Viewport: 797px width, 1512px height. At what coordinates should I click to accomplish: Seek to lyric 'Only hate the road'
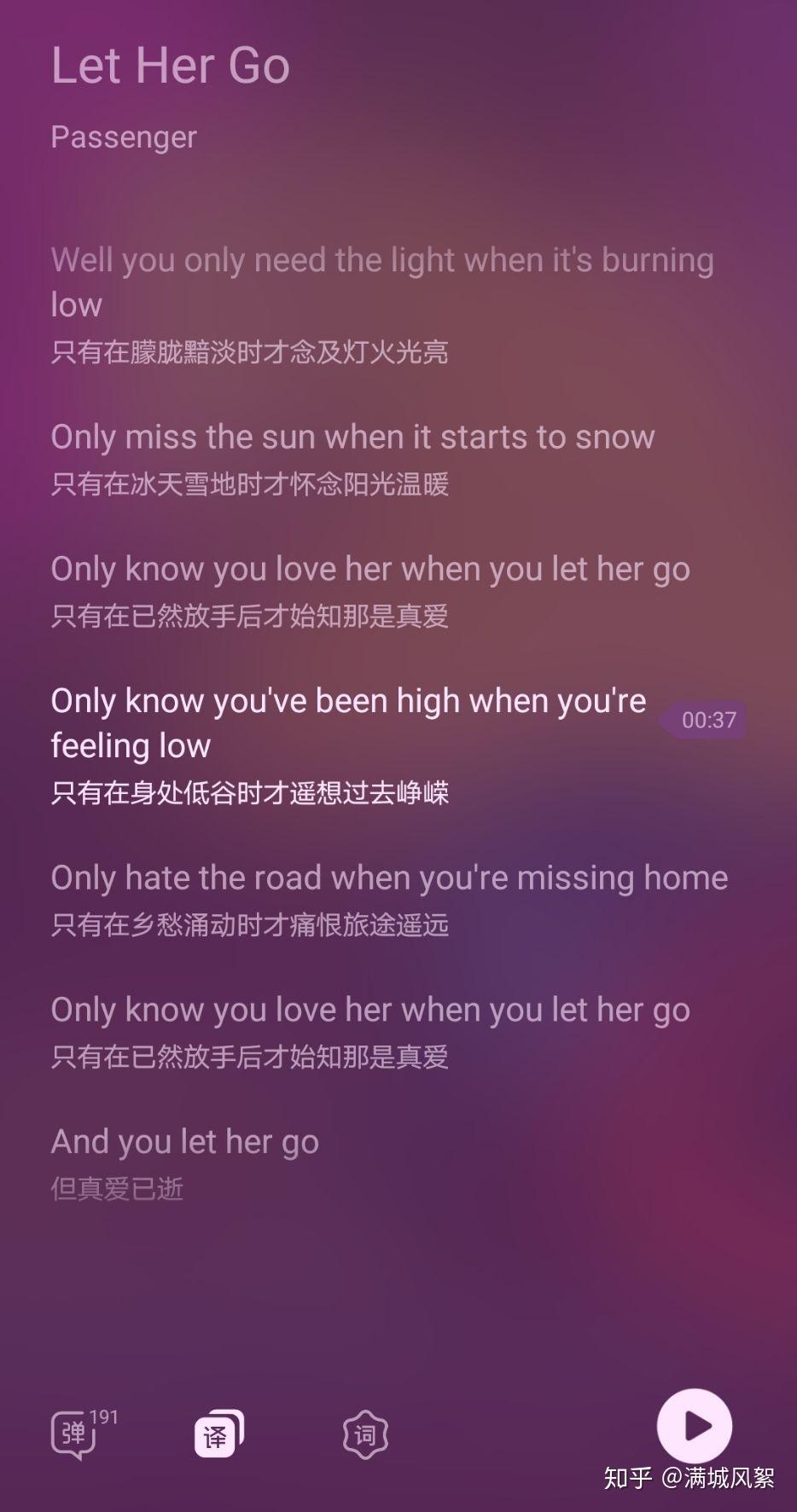(x=389, y=878)
